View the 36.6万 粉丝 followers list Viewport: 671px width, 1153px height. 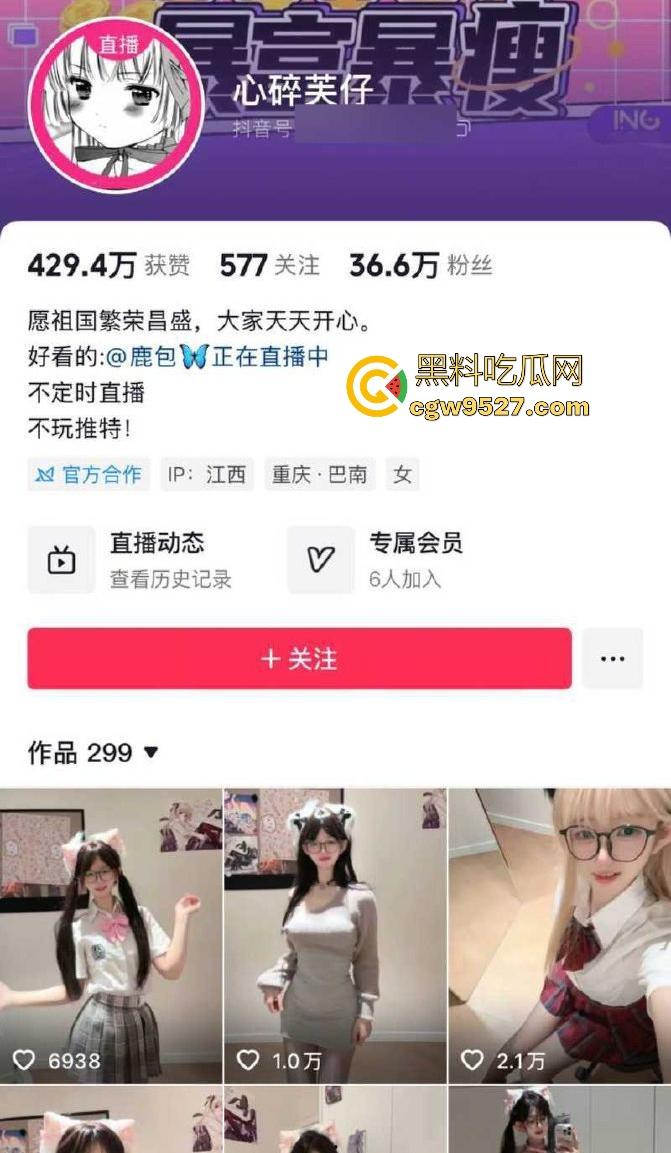tap(420, 265)
